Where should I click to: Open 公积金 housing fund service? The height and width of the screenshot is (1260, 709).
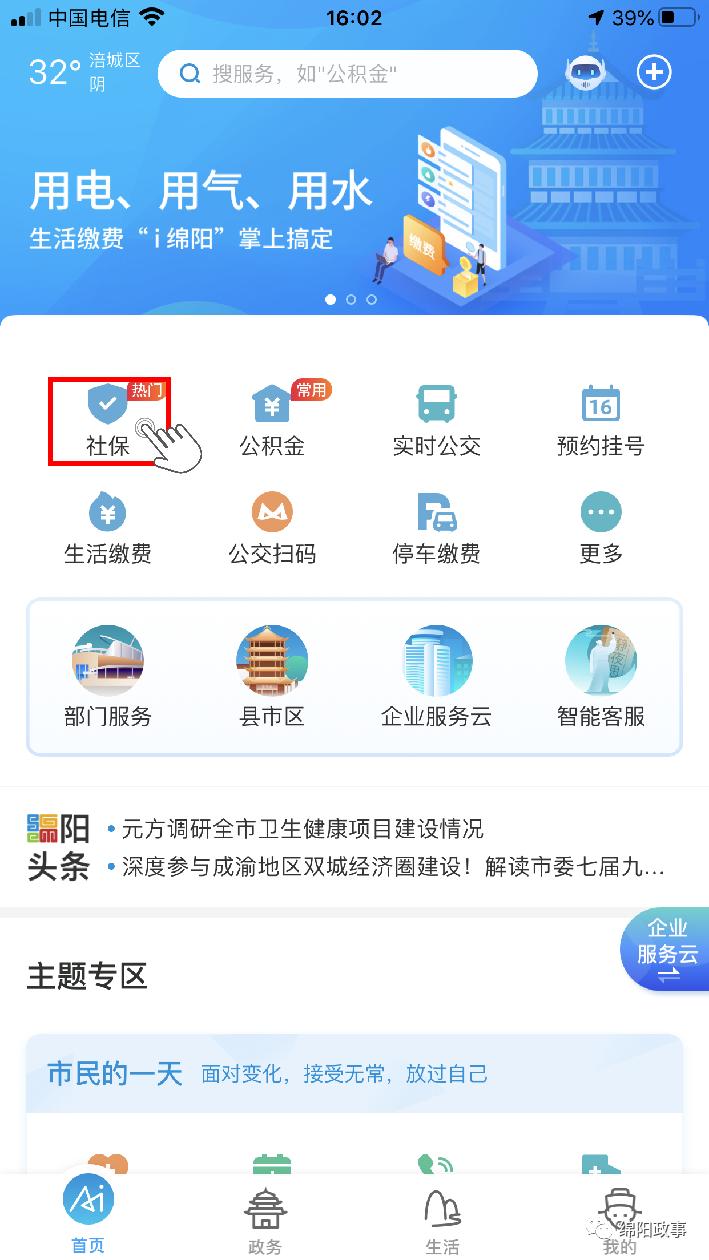pyautogui.click(x=271, y=421)
